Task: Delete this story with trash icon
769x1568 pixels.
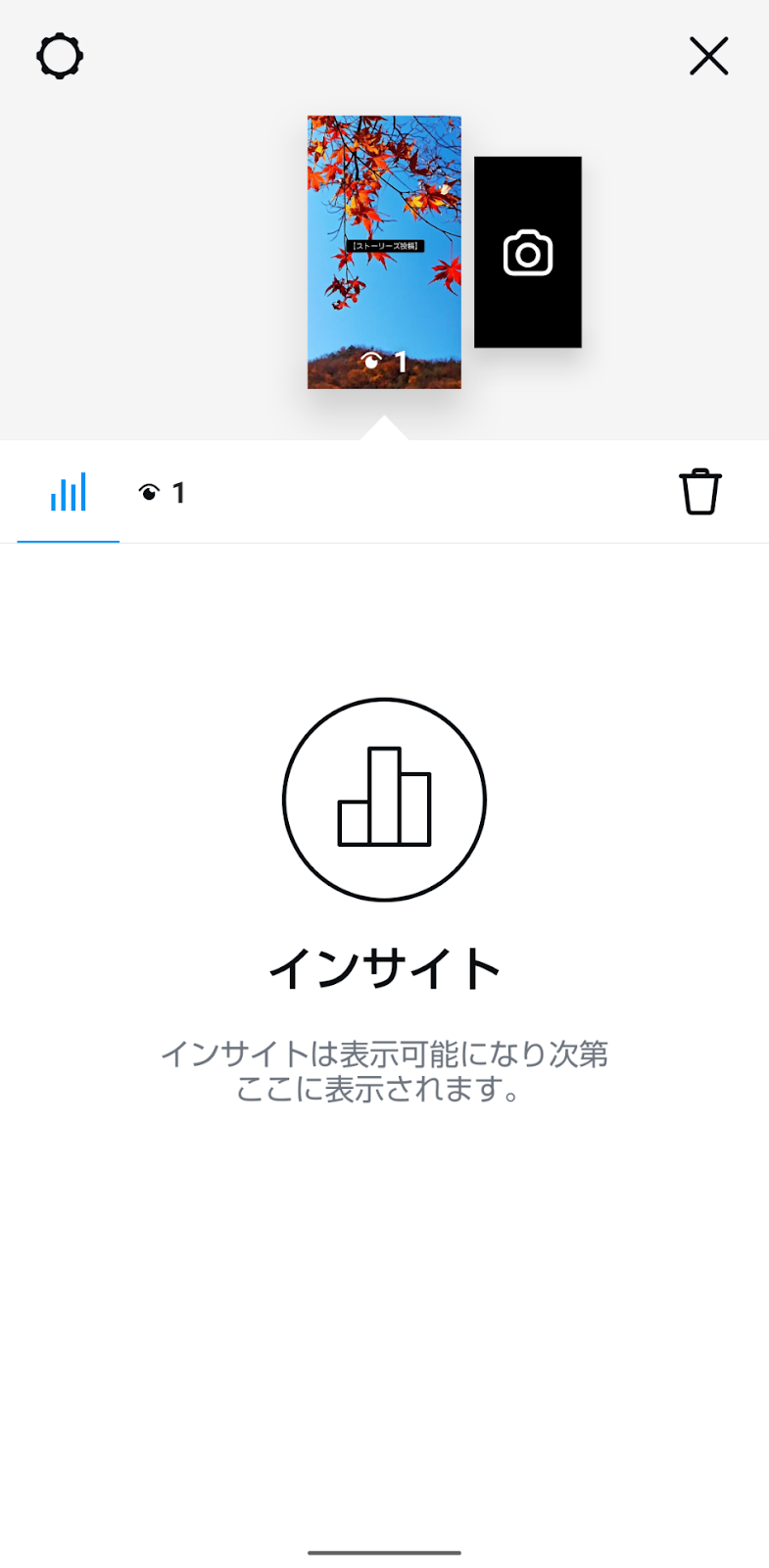Action: (x=699, y=492)
